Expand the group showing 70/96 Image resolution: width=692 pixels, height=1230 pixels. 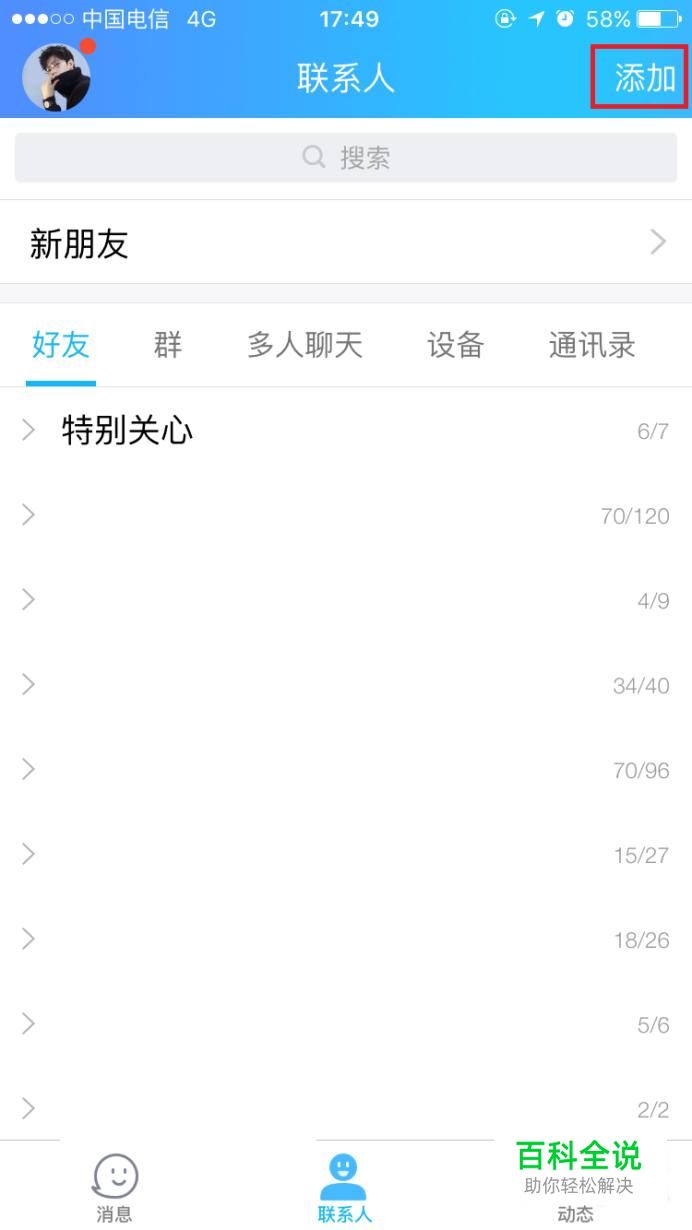346,770
